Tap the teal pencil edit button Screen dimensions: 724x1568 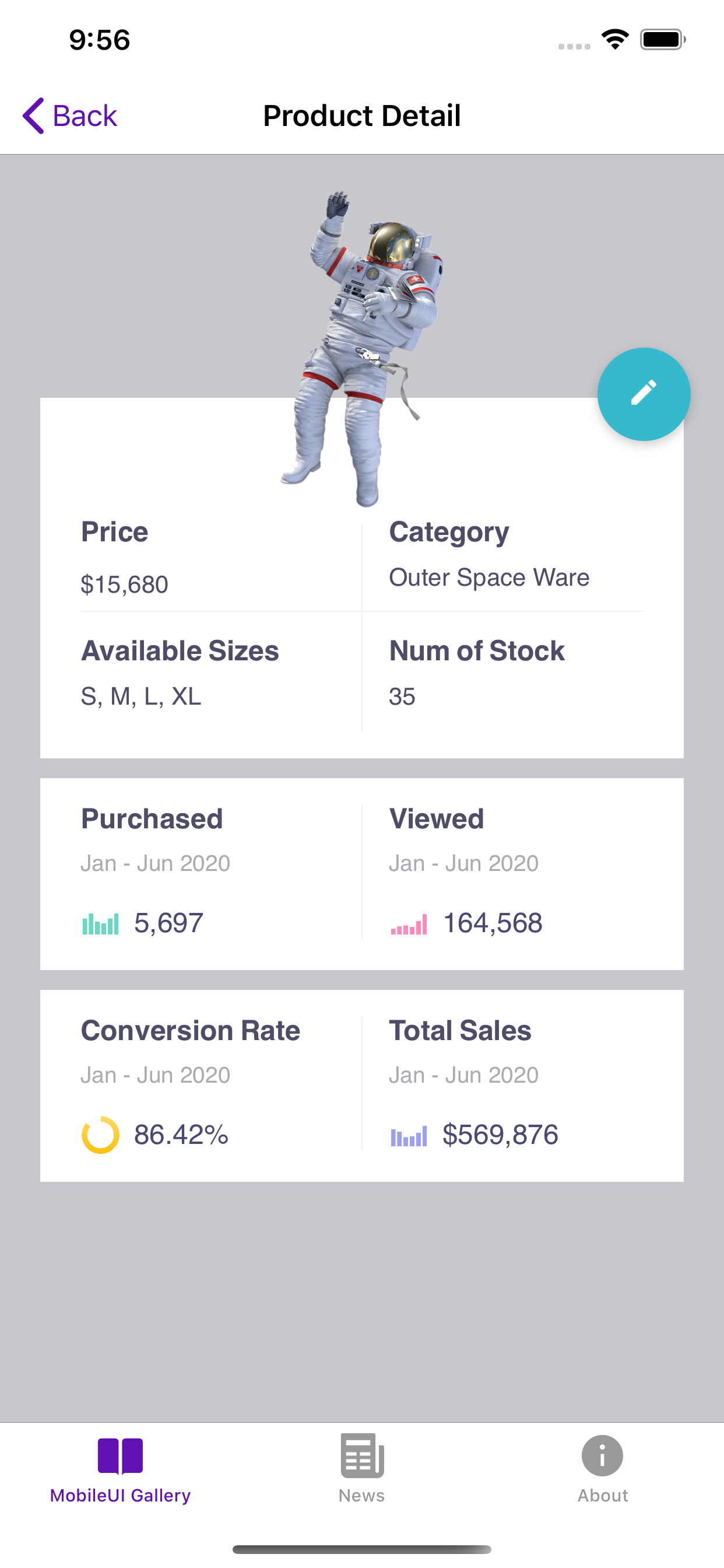pos(643,394)
